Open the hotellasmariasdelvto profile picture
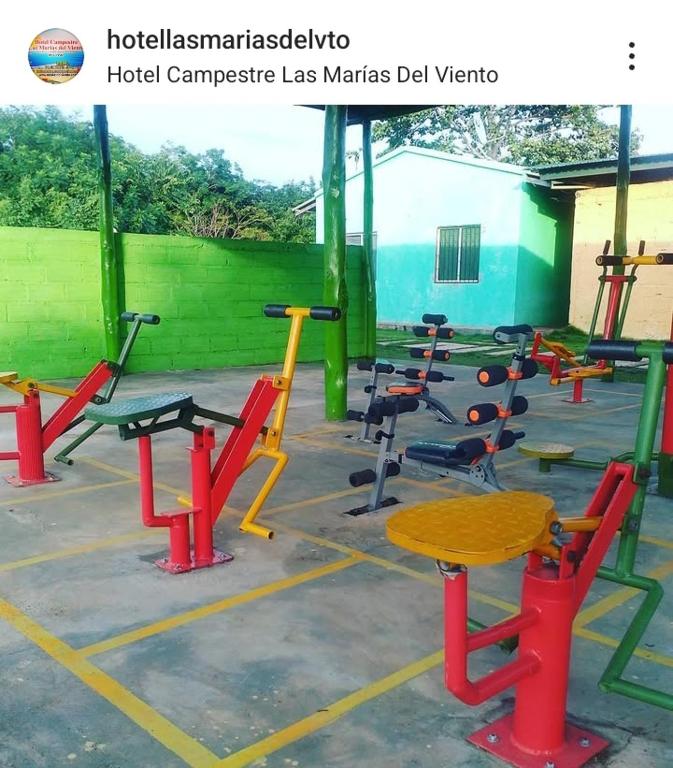The image size is (673, 768). [x=56, y=56]
